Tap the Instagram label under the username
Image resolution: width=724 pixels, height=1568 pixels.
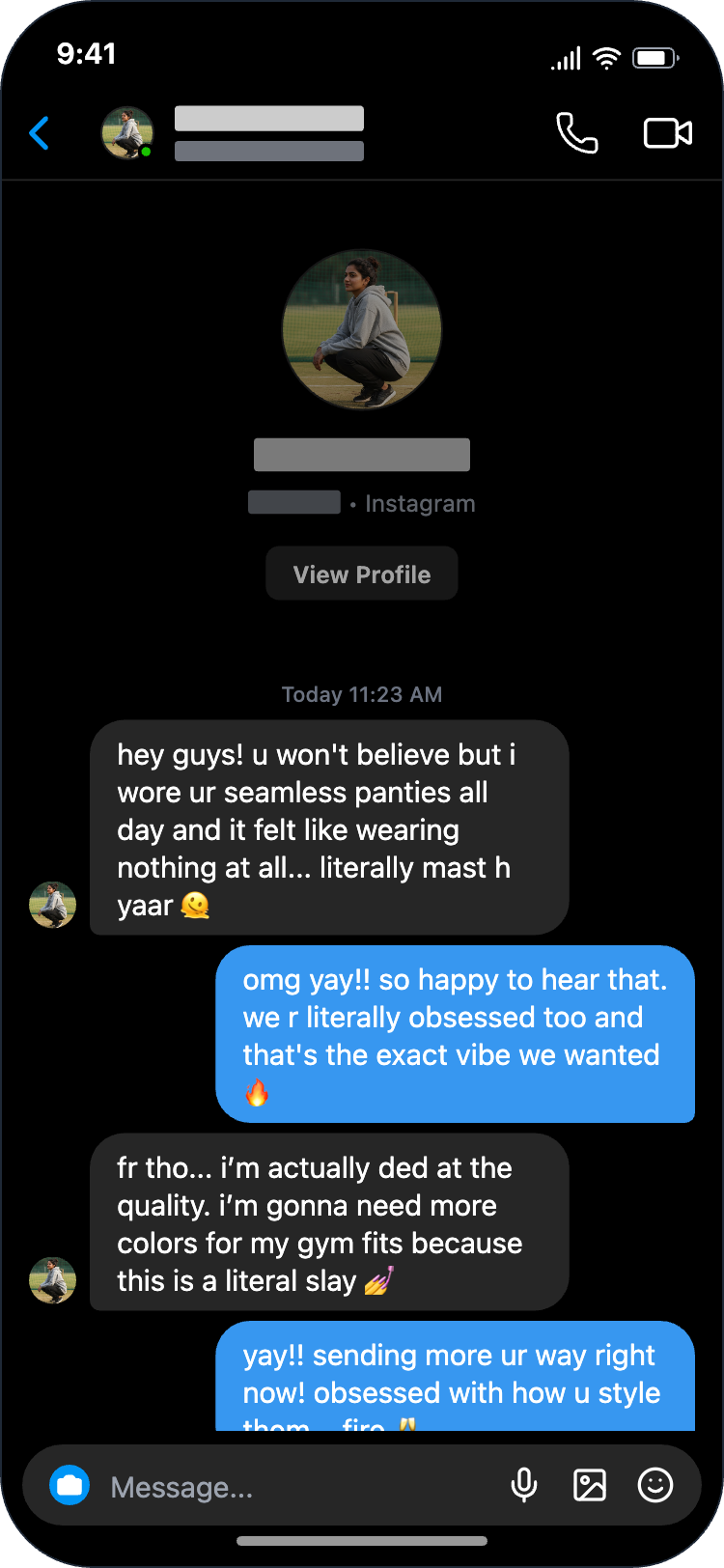tap(418, 503)
